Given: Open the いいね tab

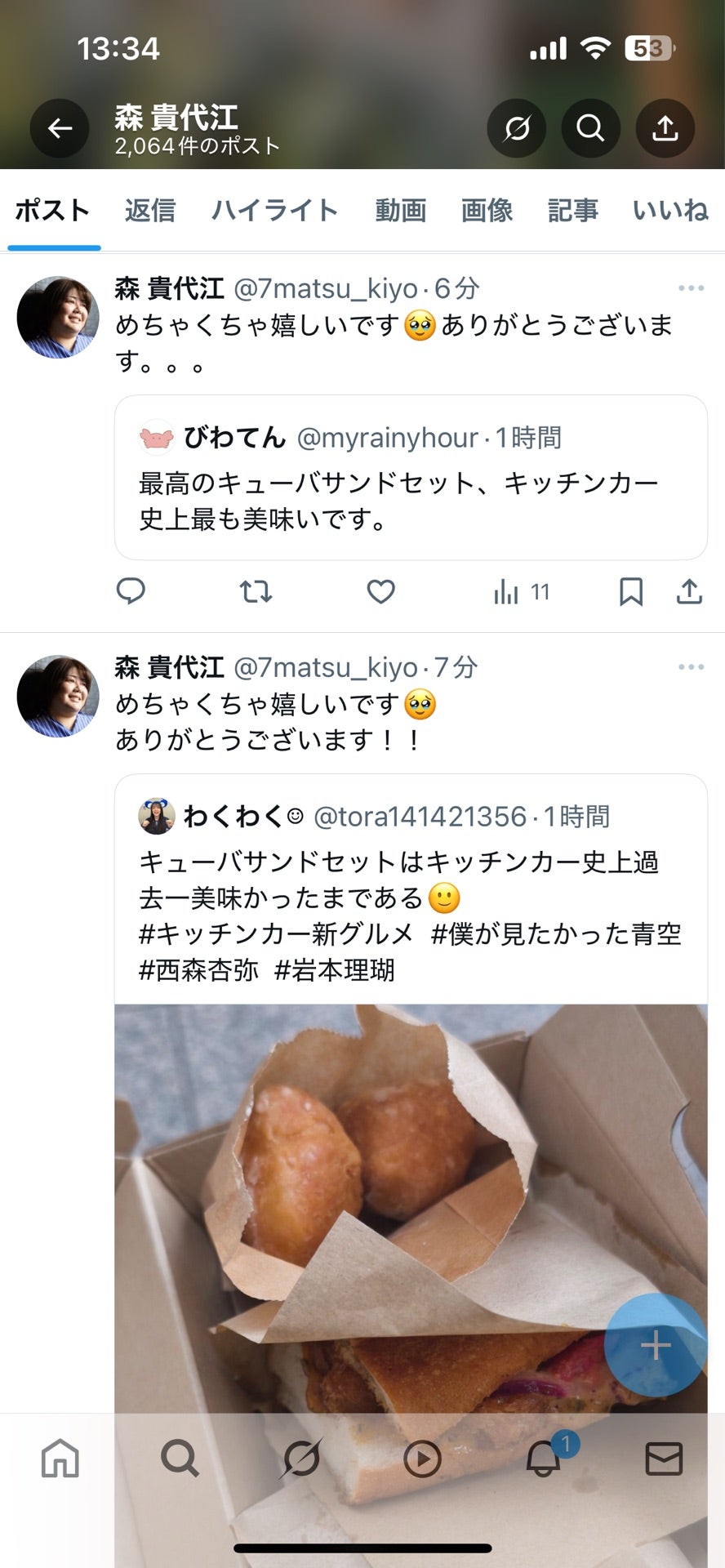Looking at the screenshot, I should (669, 211).
